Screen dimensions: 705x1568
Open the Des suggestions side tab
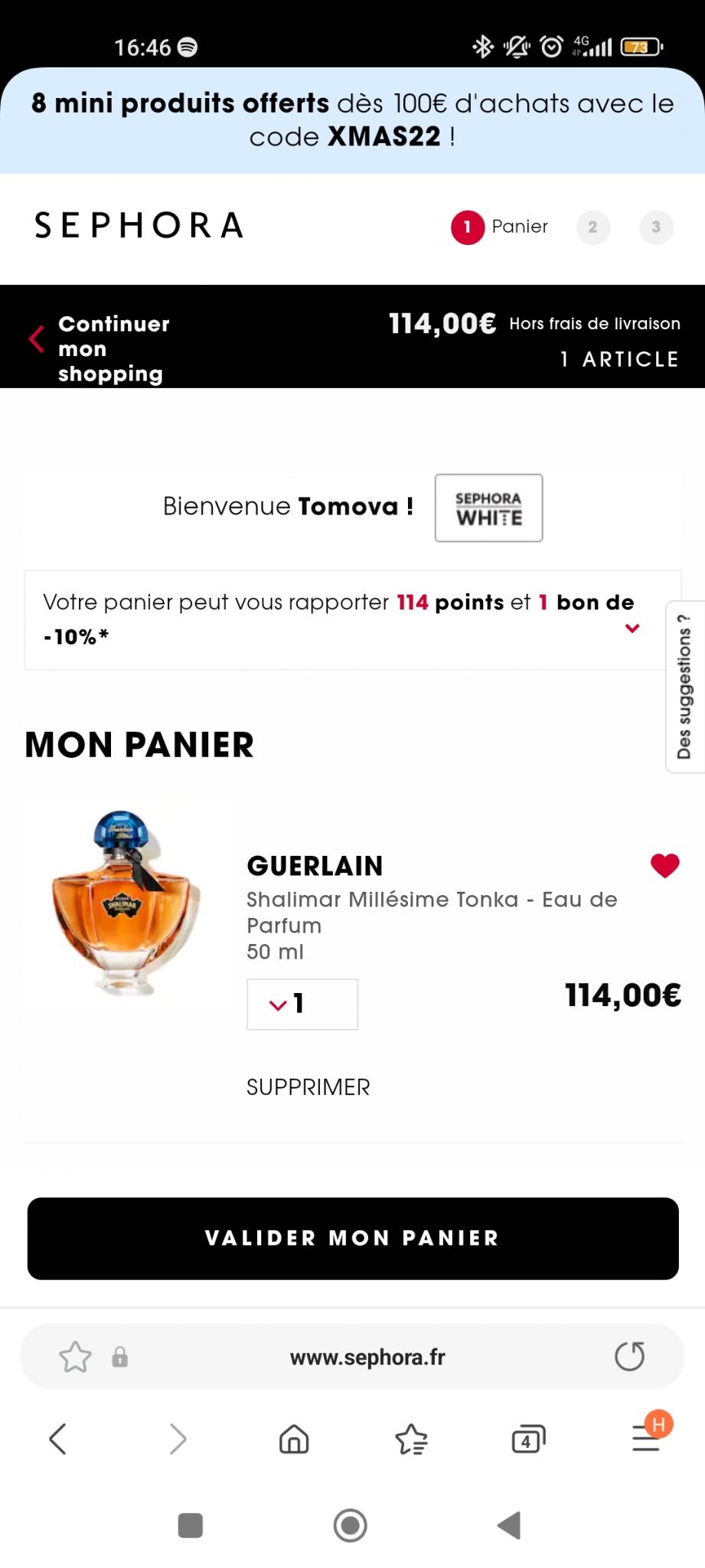[684, 687]
